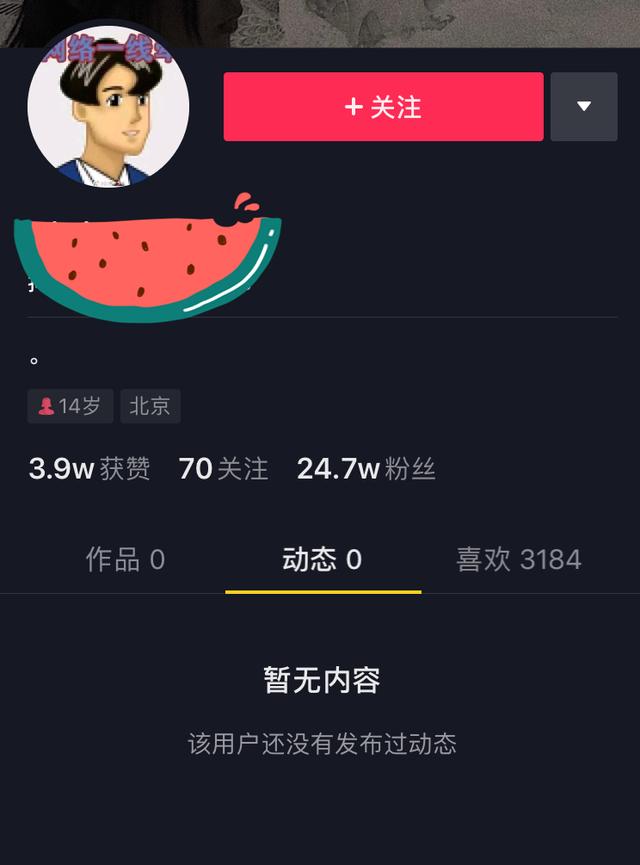Switch to the 作品 tab

pyautogui.click(x=125, y=559)
